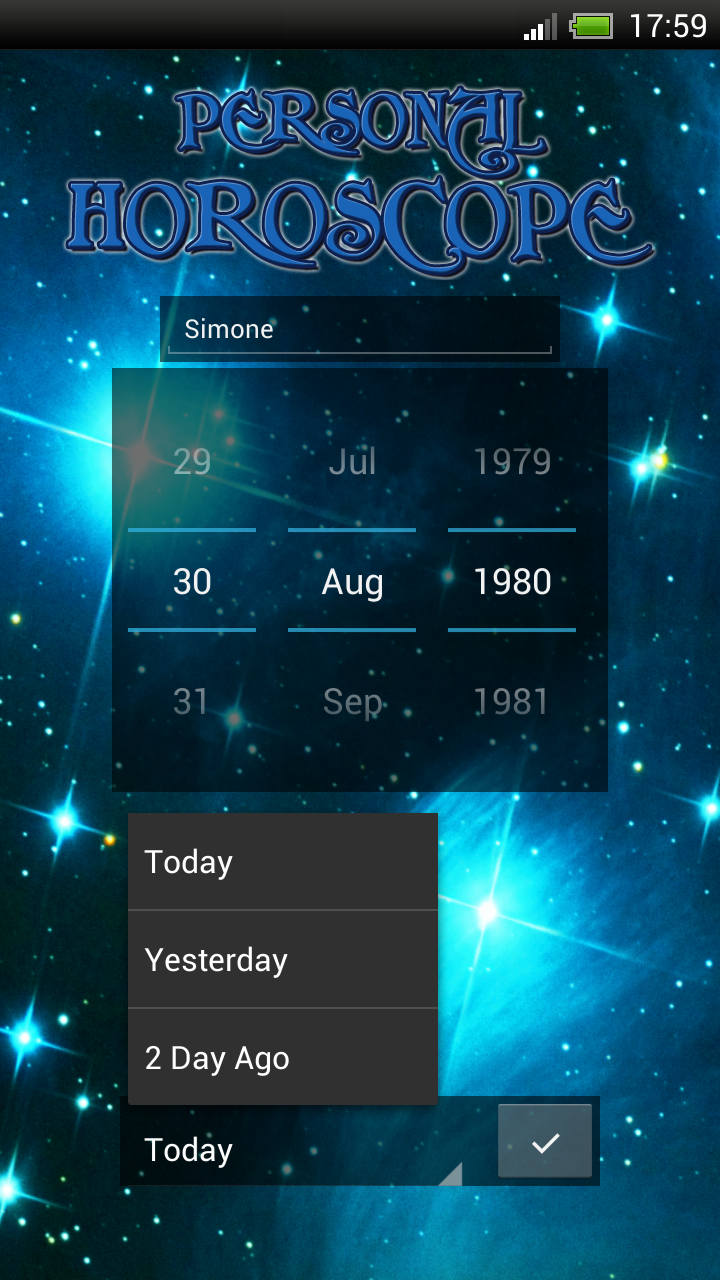Tap the checkmark confirm button
720x1280 pixels.
pyautogui.click(x=545, y=1140)
